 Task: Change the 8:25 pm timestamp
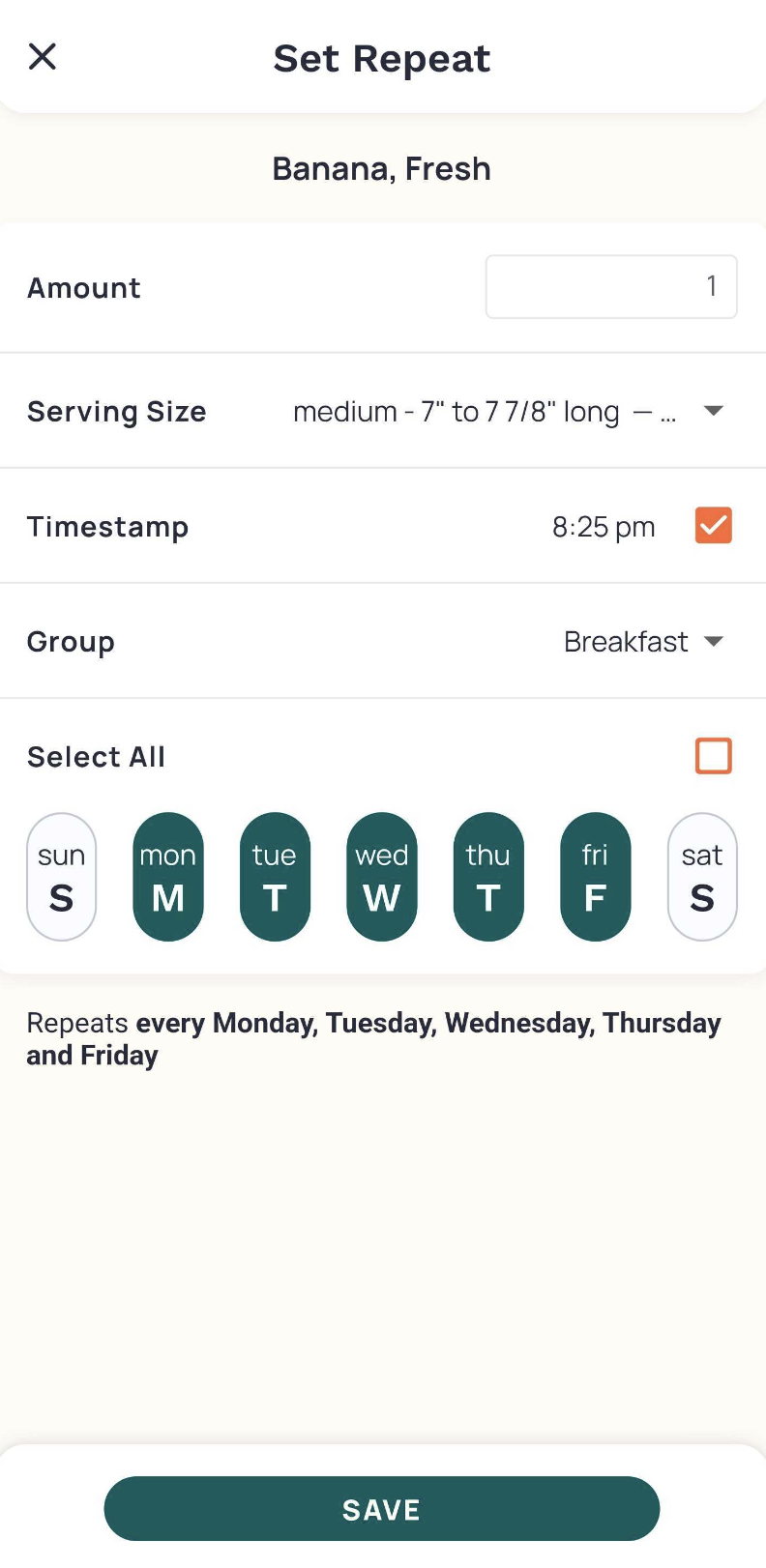(x=604, y=527)
